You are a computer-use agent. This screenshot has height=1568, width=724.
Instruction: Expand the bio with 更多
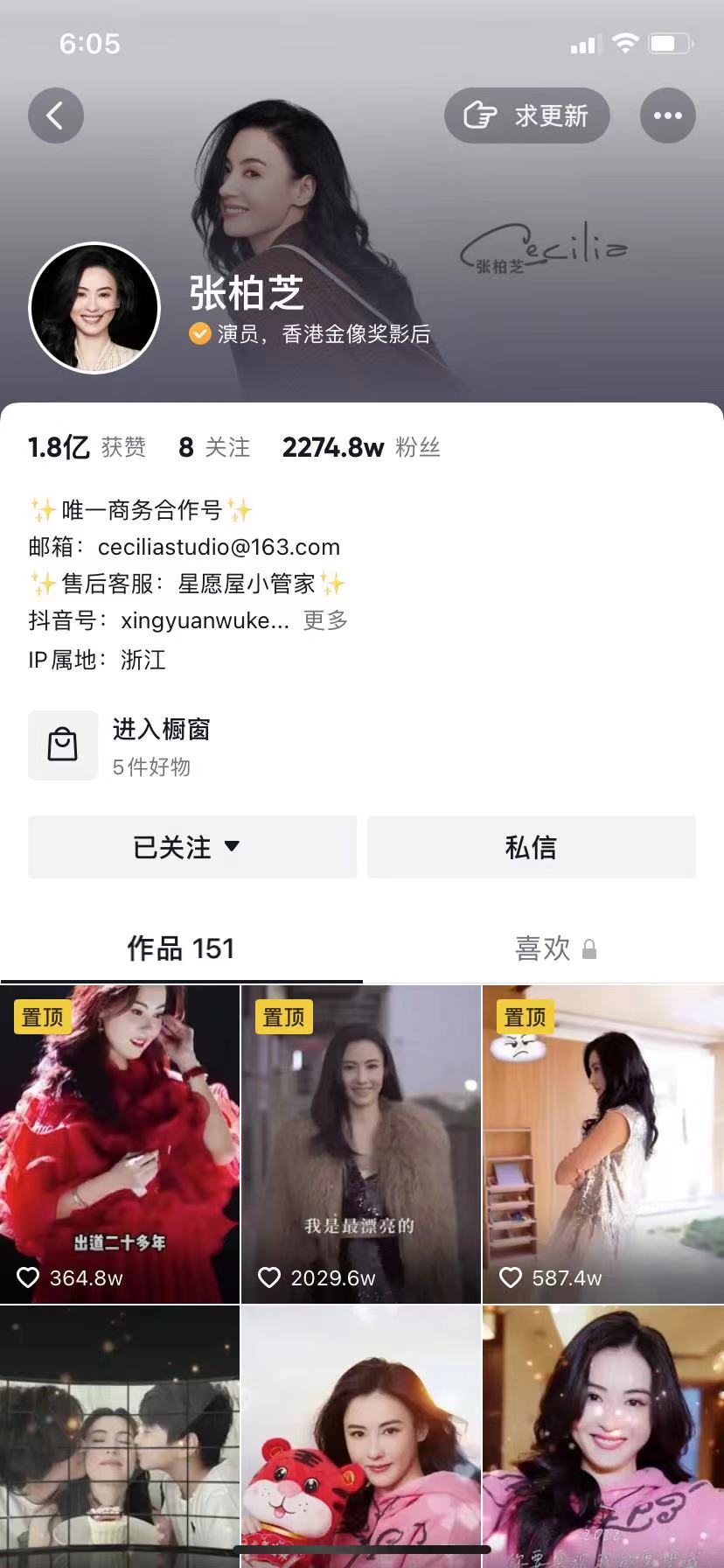[x=325, y=620]
